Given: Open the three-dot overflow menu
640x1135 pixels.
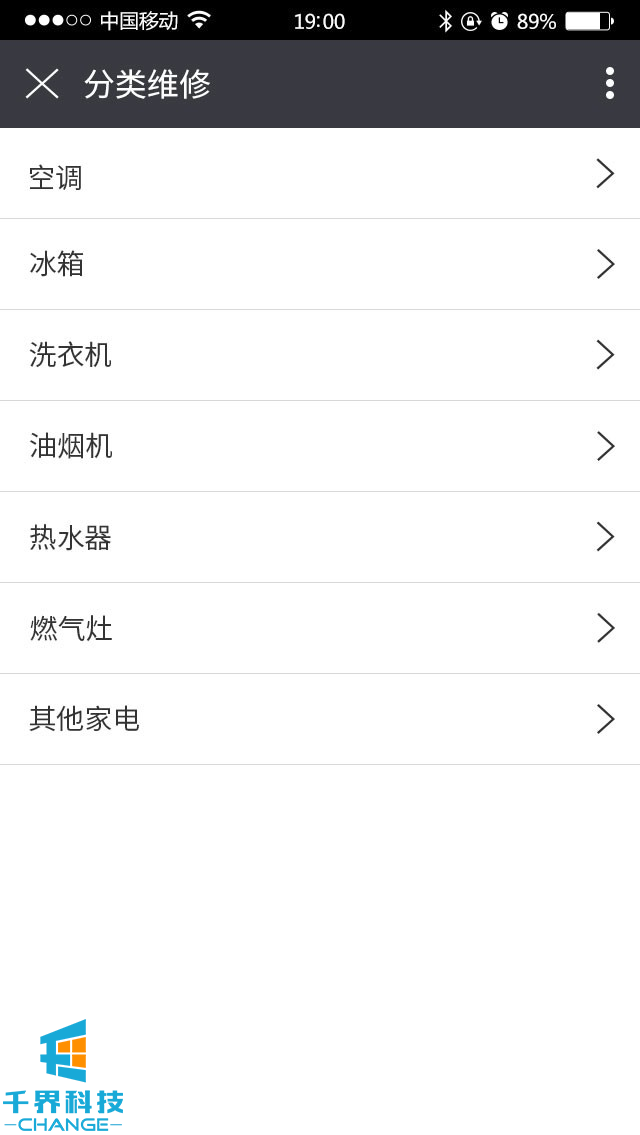Looking at the screenshot, I should pos(609,84).
